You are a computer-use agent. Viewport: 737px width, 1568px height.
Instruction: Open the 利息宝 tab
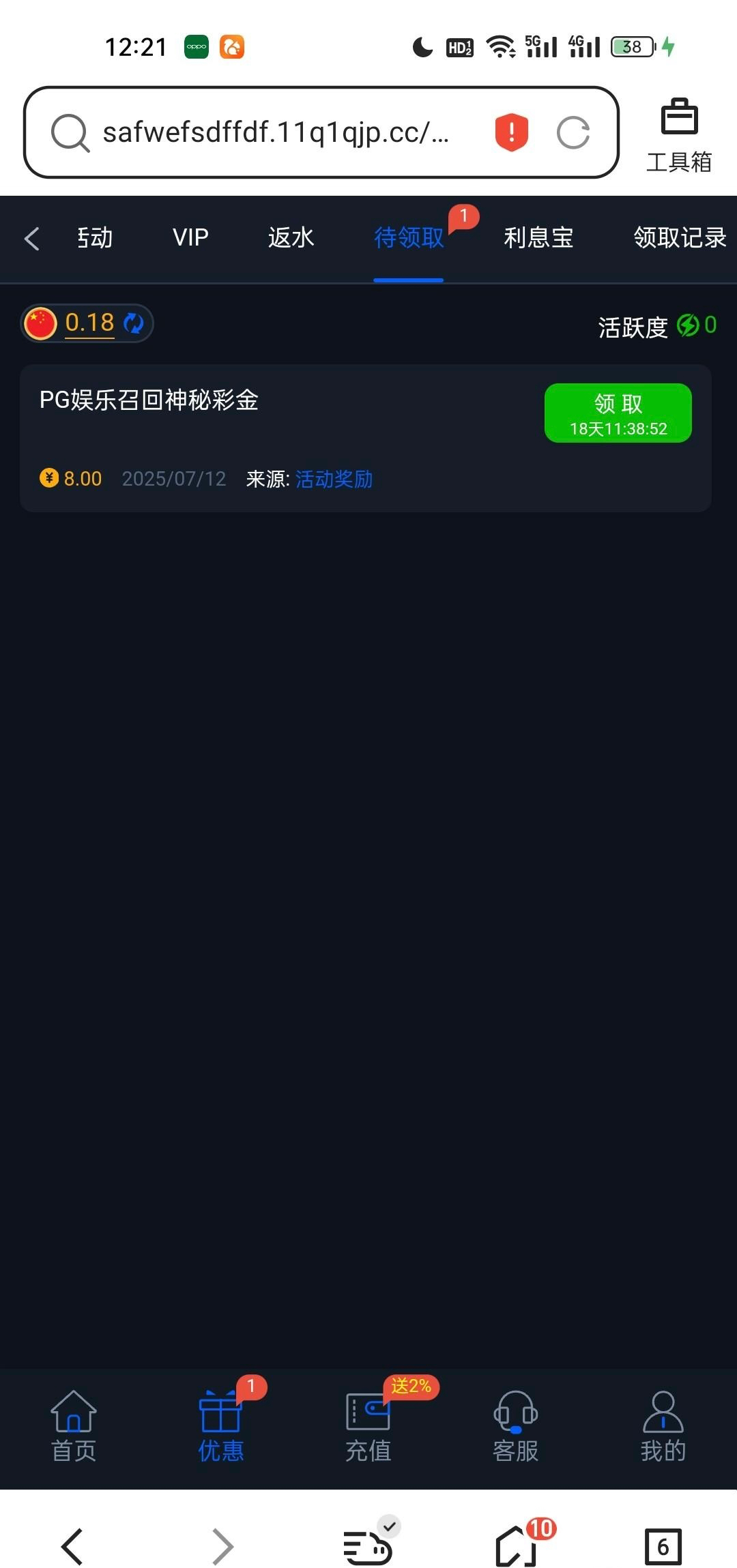[538, 237]
